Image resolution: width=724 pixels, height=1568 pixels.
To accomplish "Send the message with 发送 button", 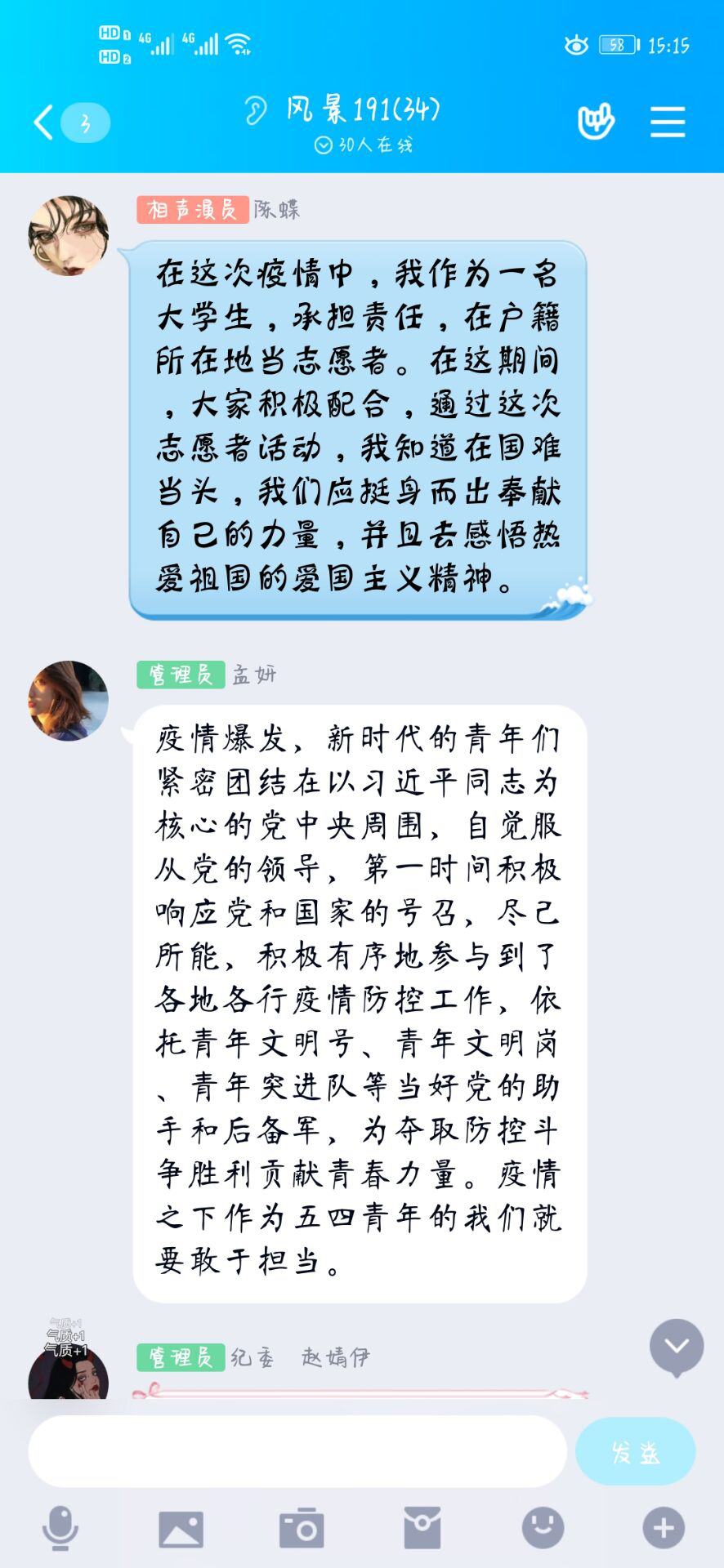I will pos(635,1451).
